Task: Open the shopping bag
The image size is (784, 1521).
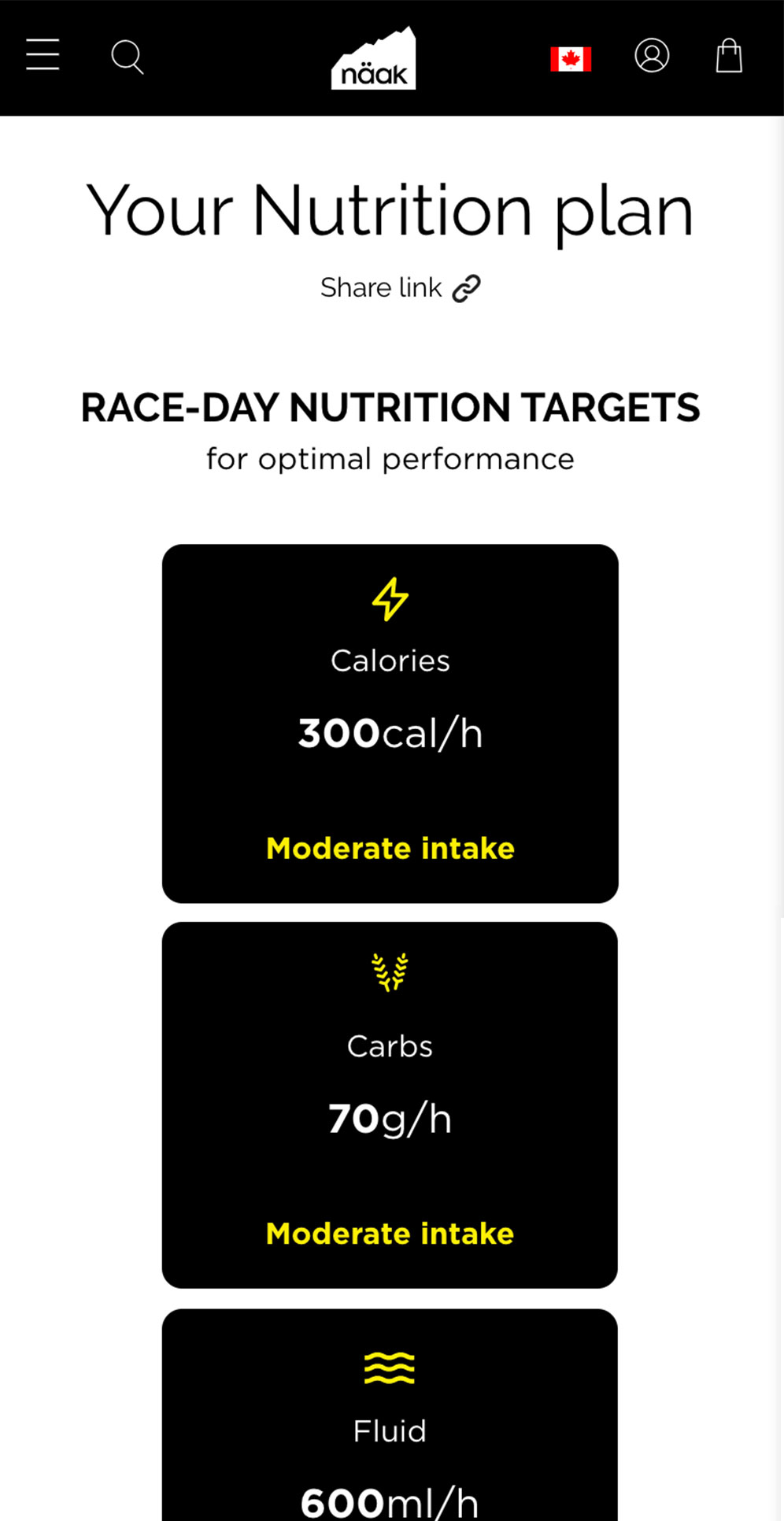Action: click(x=729, y=56)
